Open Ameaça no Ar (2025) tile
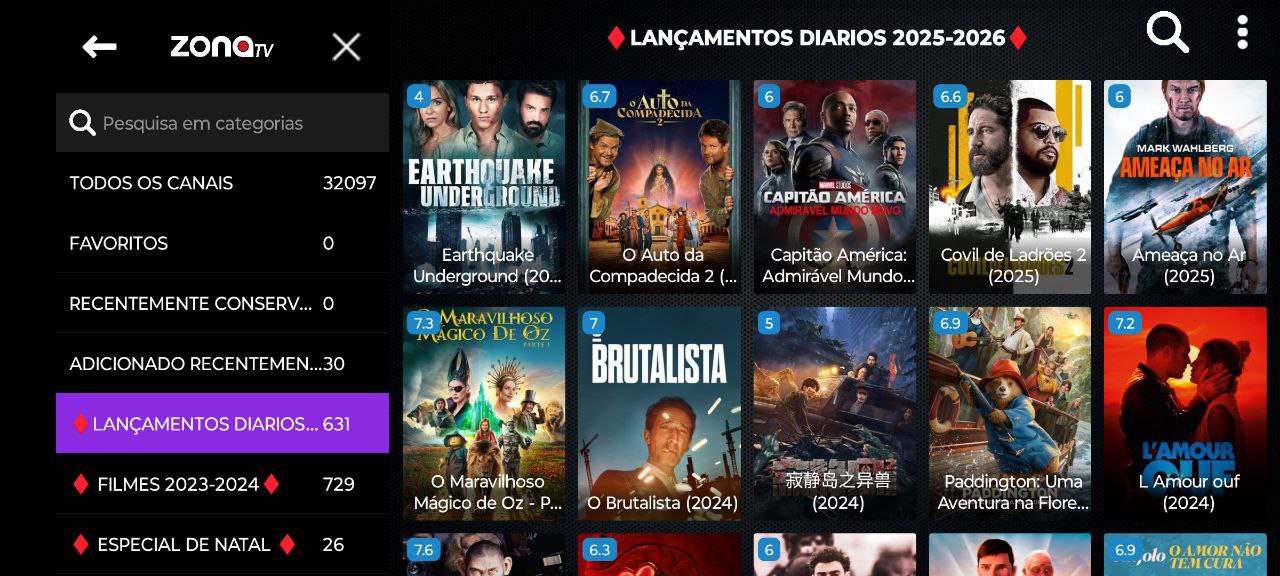Image resolution: width=1280 pixels, height=576 pixels. click(1186, 187)
